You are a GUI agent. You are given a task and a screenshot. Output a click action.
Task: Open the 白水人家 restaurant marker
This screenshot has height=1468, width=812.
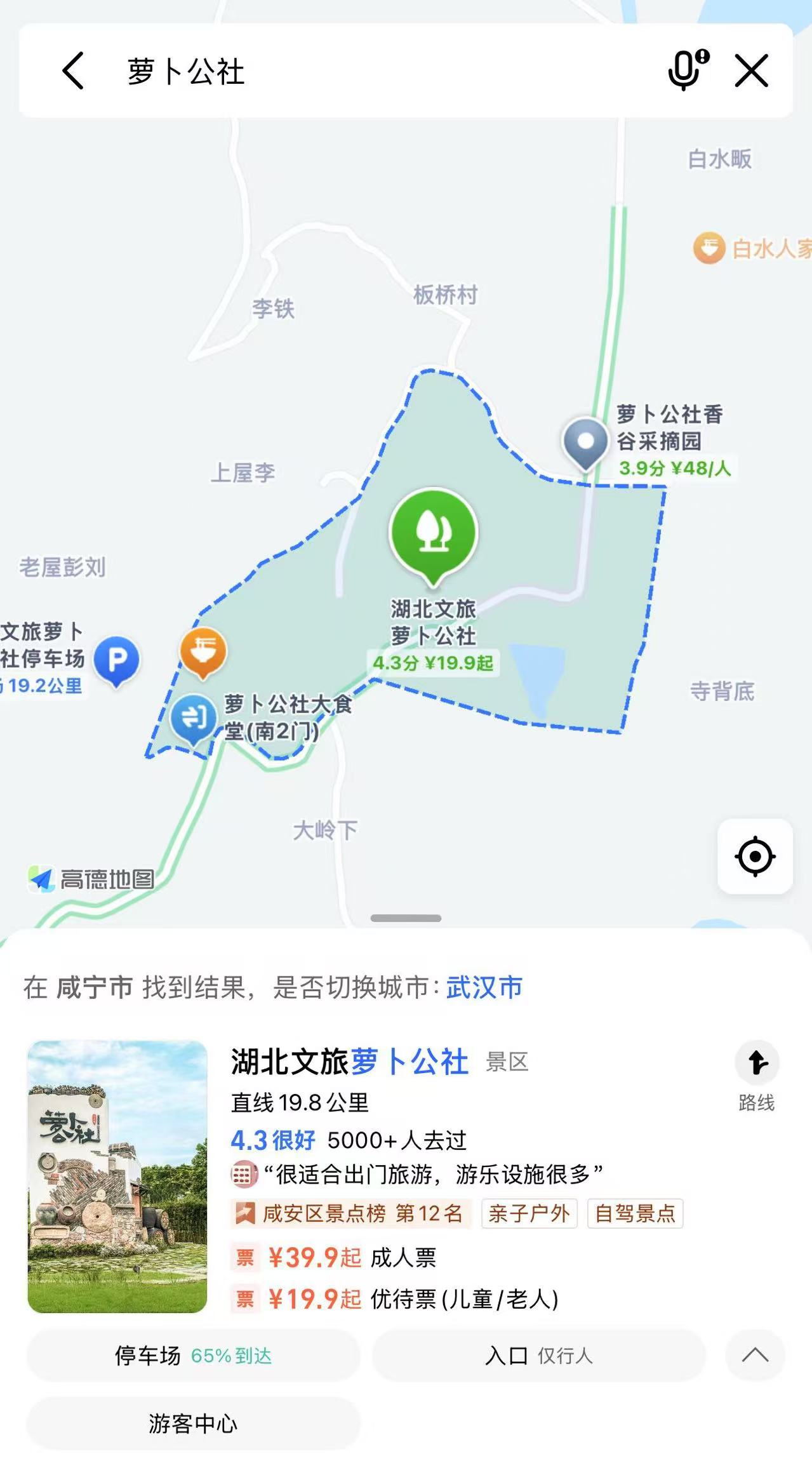point(709,248)
